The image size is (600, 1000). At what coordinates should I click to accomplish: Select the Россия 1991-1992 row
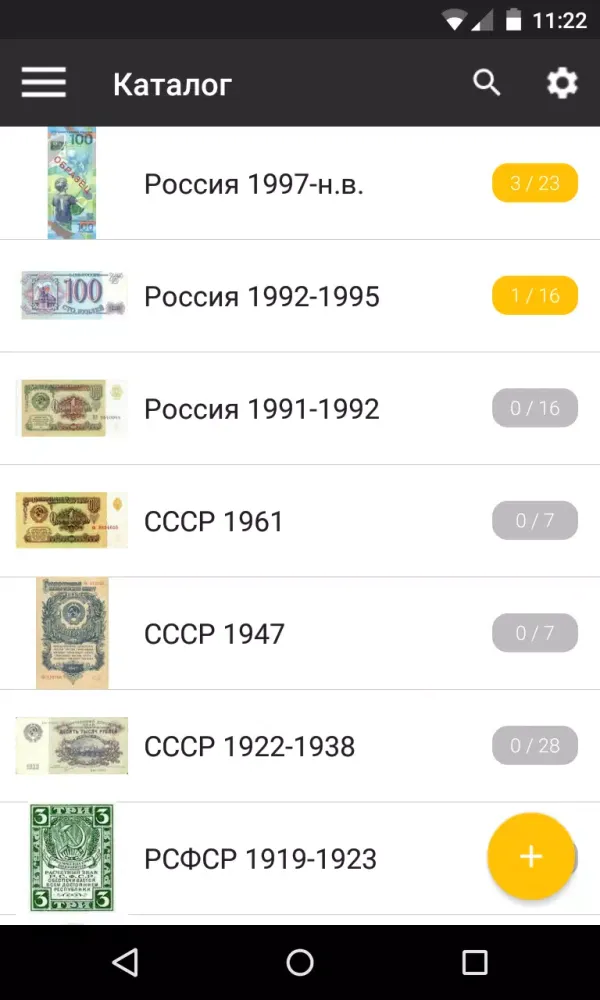[x=262, y=409]
